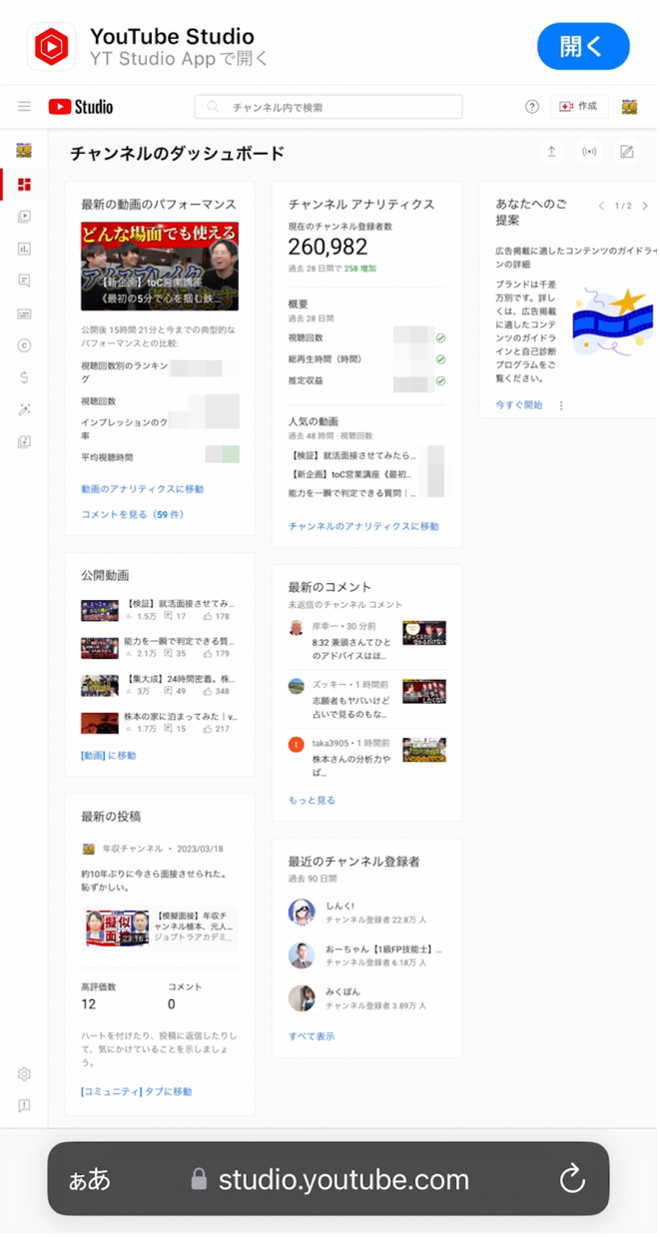
Task: Open コメントを見る（59 件）link
Action: [132, 514]
